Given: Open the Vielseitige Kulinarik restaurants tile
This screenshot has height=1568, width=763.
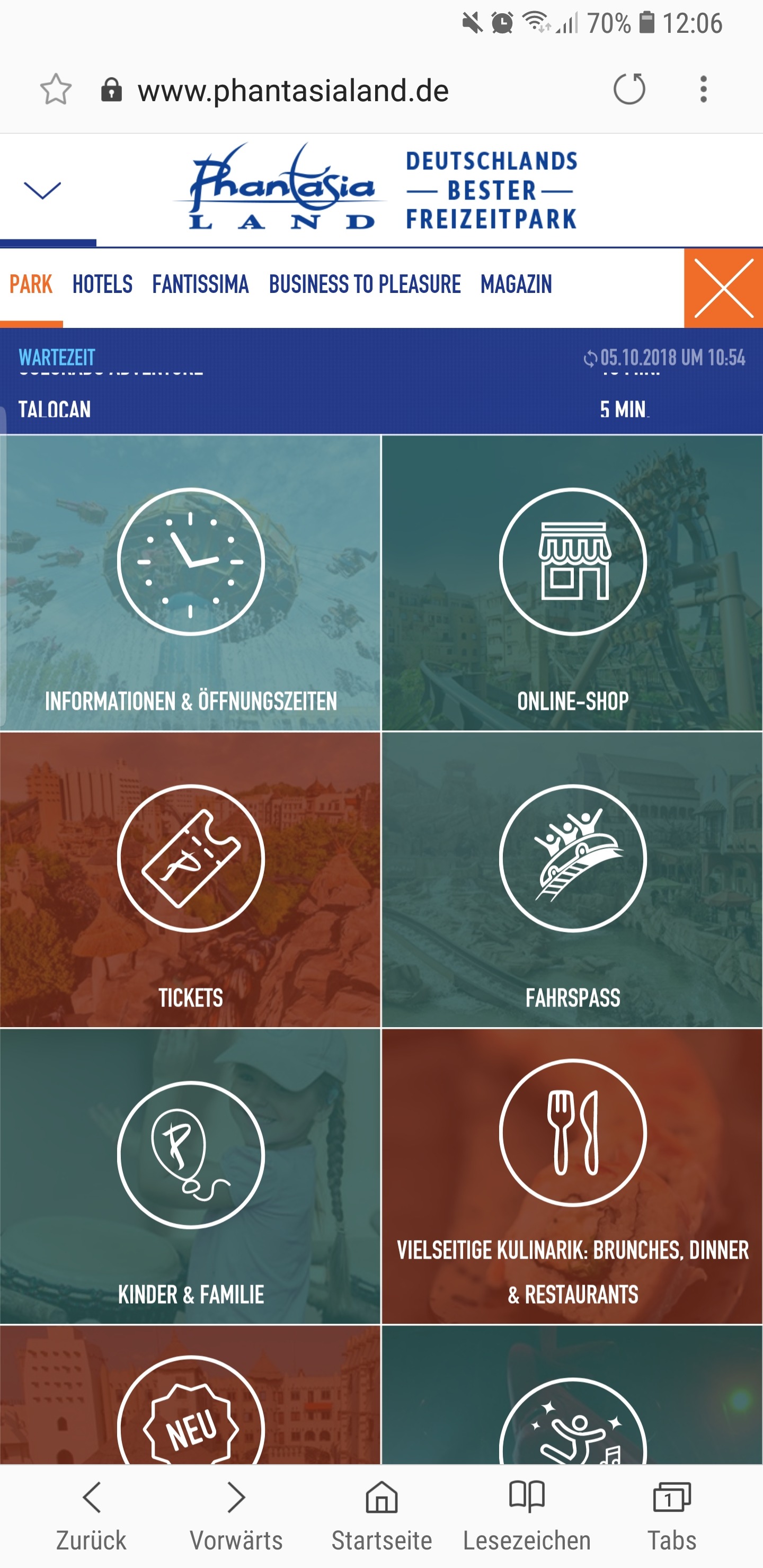Looking at the screenshot, I should pos(572,1176).
